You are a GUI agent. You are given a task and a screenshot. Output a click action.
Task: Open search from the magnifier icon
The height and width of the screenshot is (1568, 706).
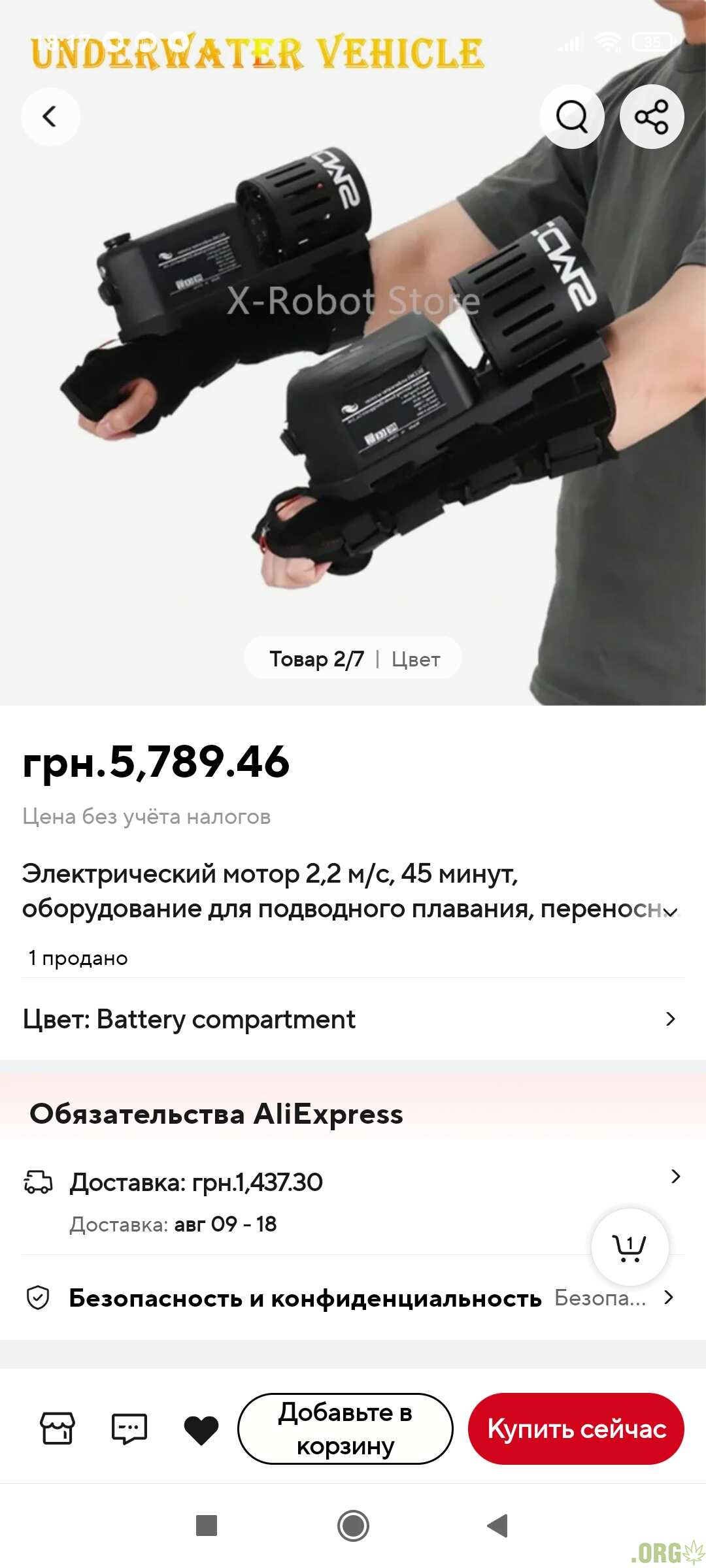572,117
